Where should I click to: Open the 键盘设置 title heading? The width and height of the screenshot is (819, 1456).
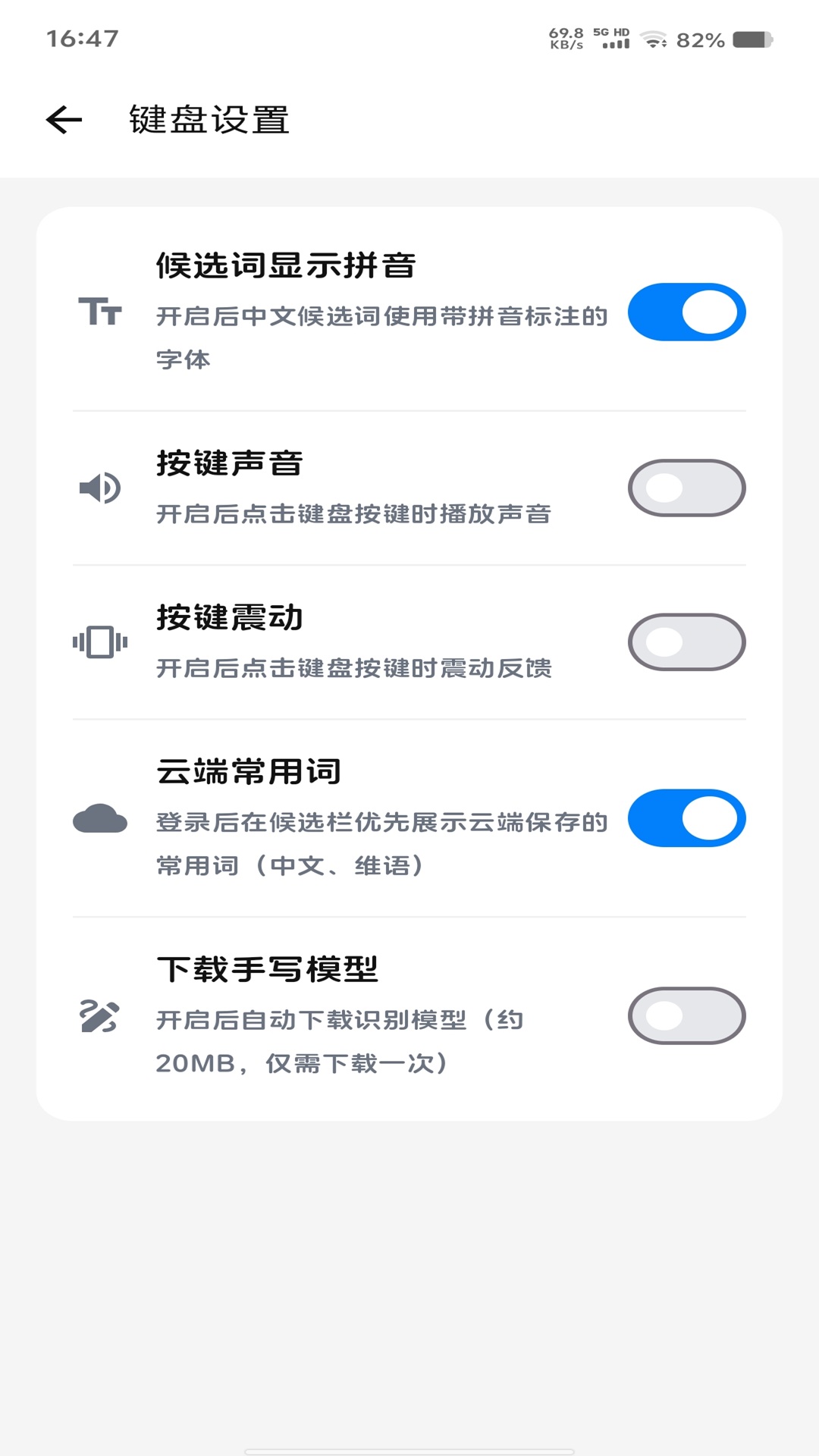tap(209, 119)
